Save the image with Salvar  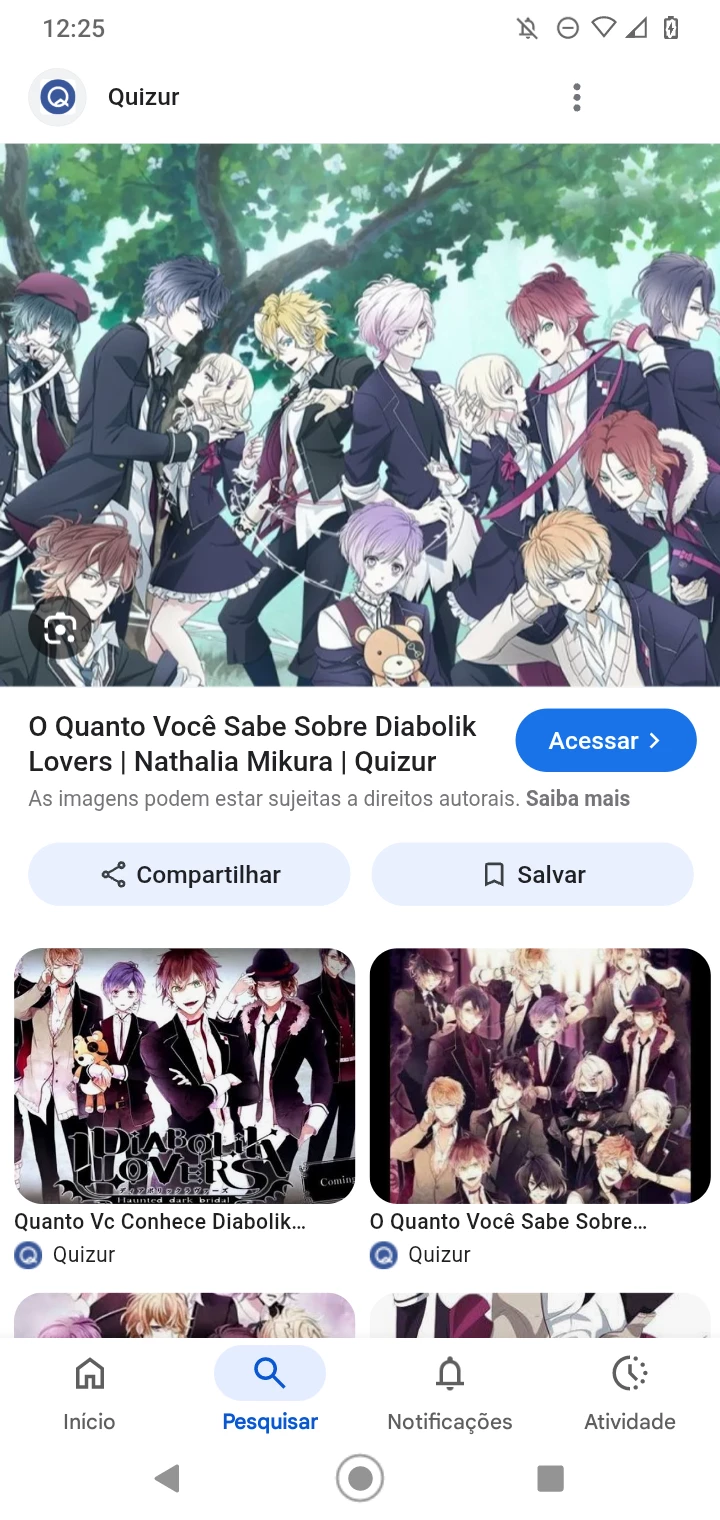(532, 874)
